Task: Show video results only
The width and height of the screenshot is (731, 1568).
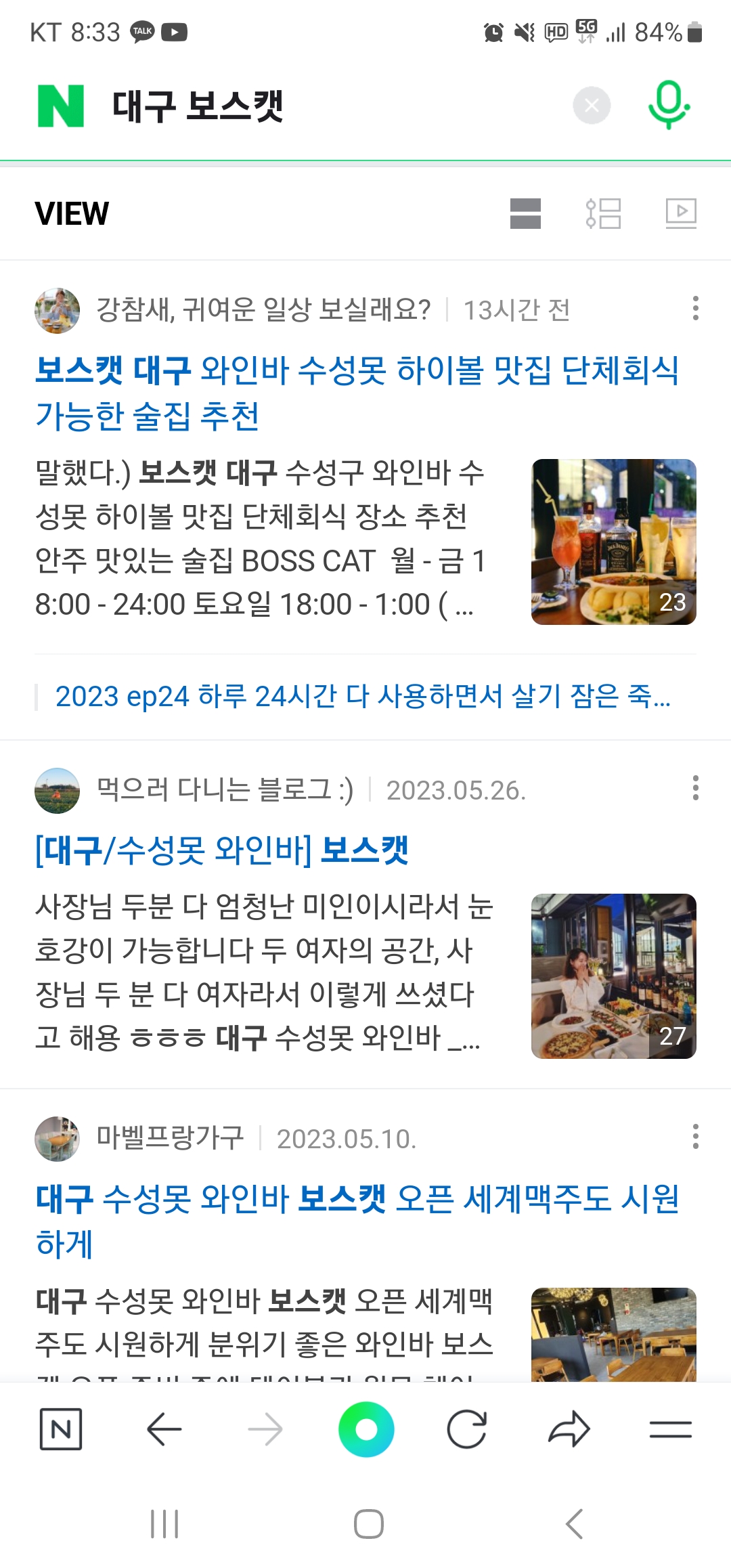Action: [681, 213]
